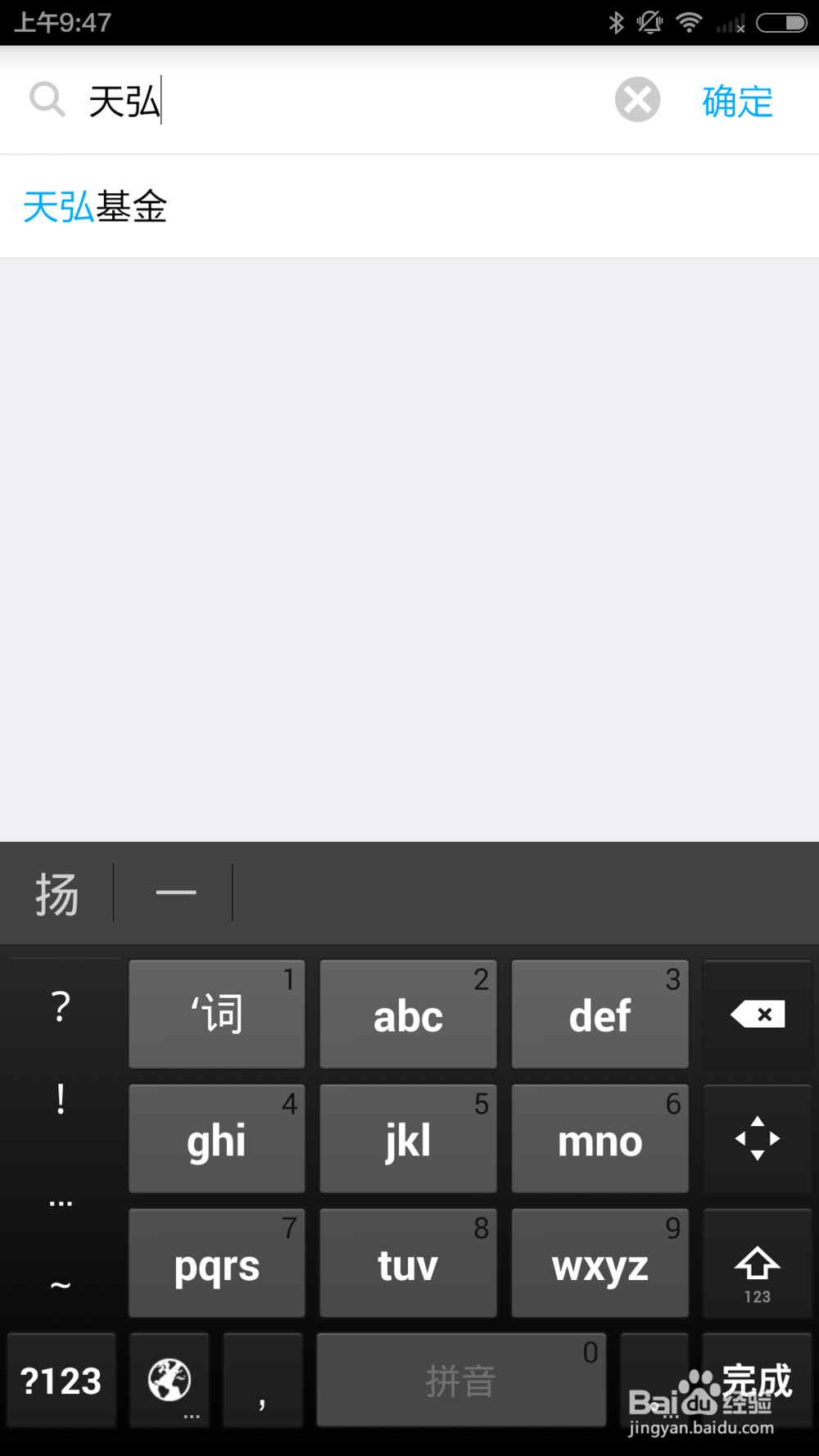This screenshot has width=819, height=1456.
Task: Tap the clear (X) icon to erase search text
Action: (637, 99)
